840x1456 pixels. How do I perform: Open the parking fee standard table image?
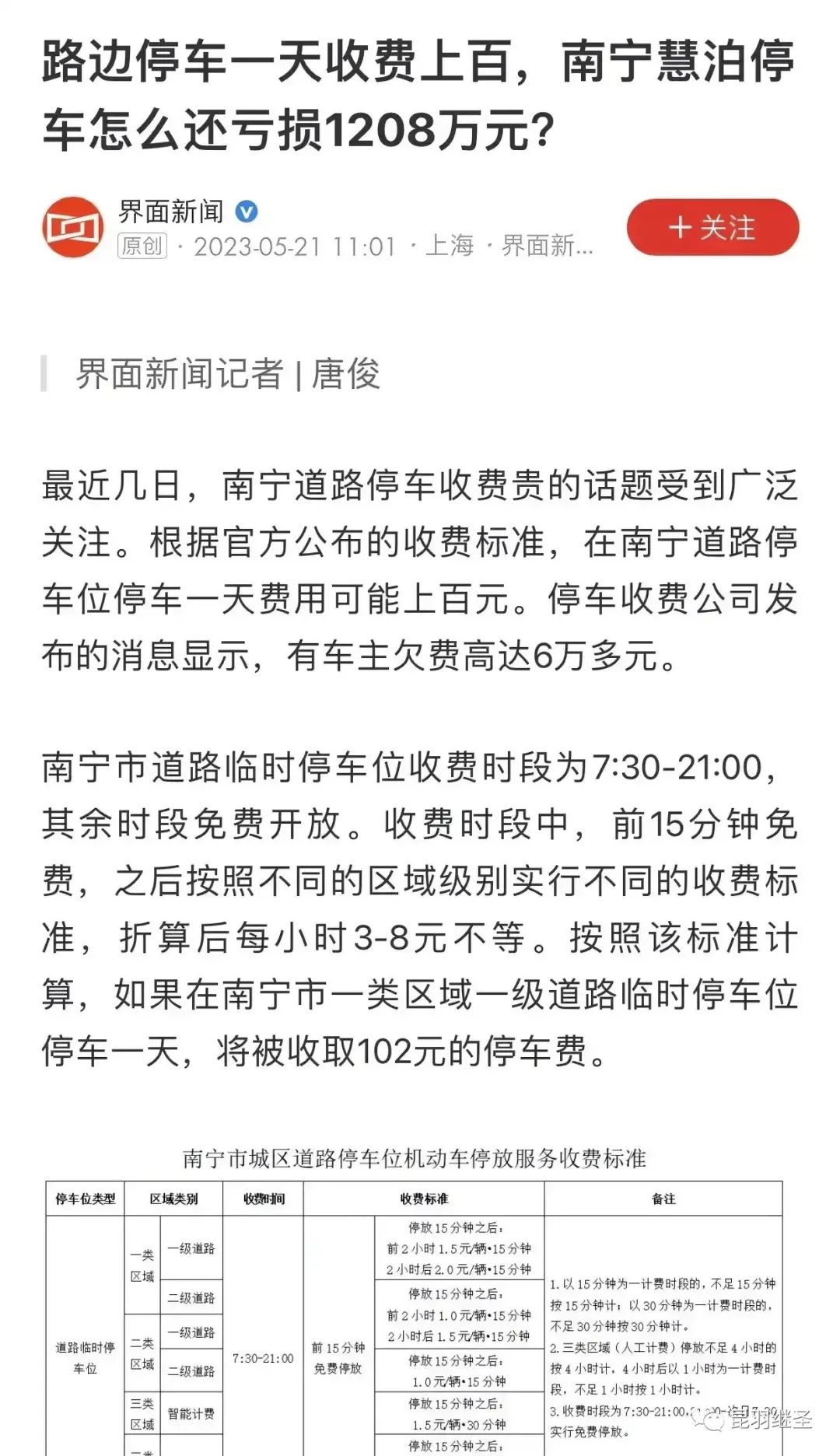[414, 1307]
